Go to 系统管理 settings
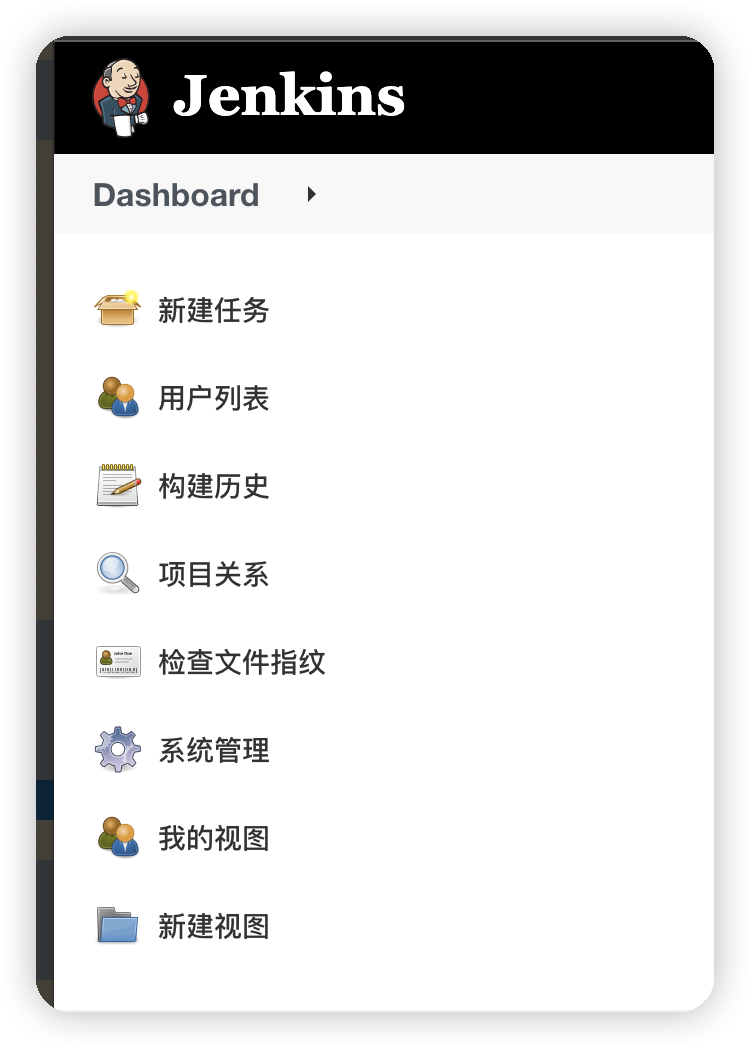 [213, 751]
